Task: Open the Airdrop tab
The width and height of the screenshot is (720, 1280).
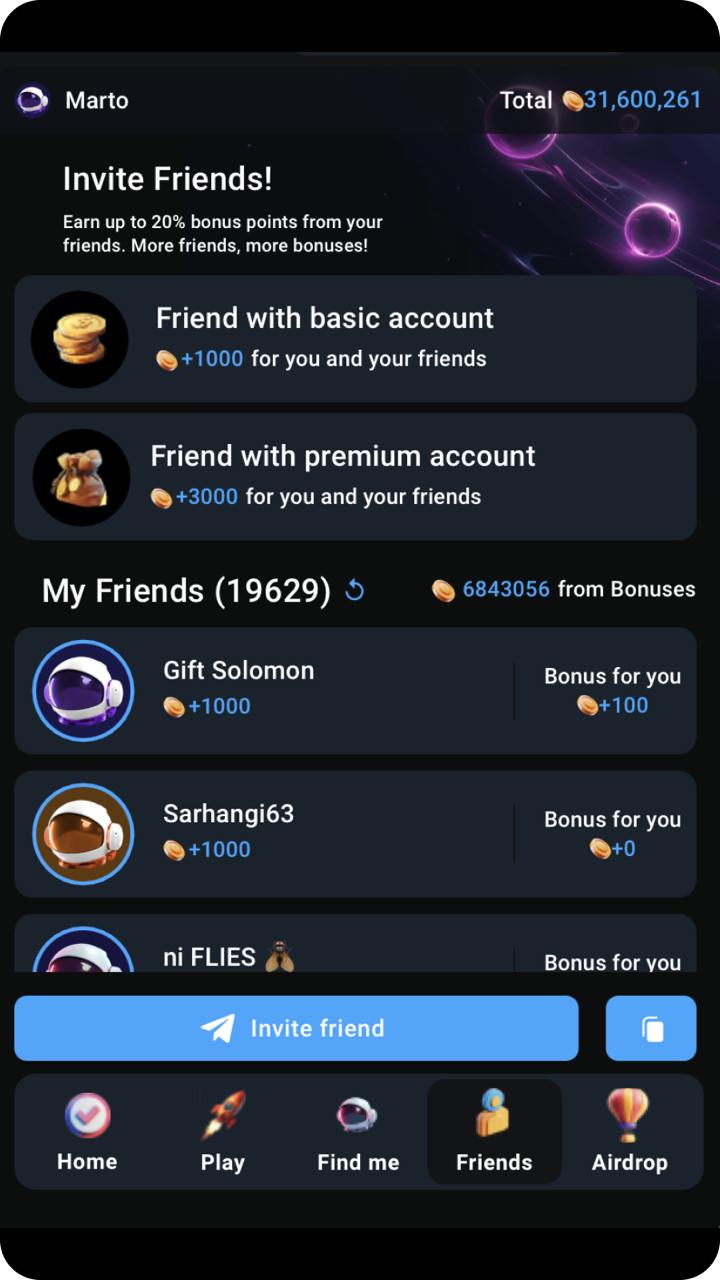Action: 629,1132
